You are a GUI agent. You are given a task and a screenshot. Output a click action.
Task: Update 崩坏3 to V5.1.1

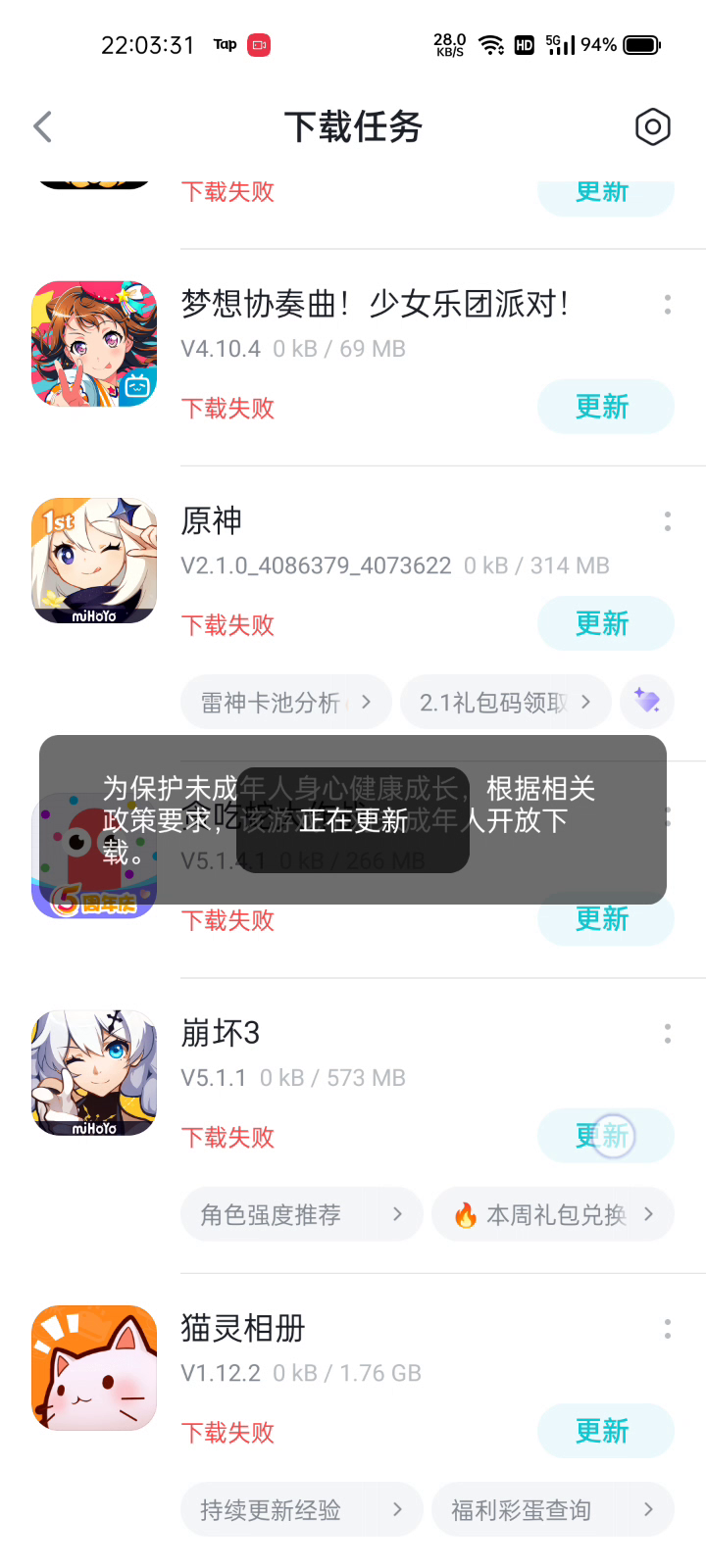(605, 1136)
